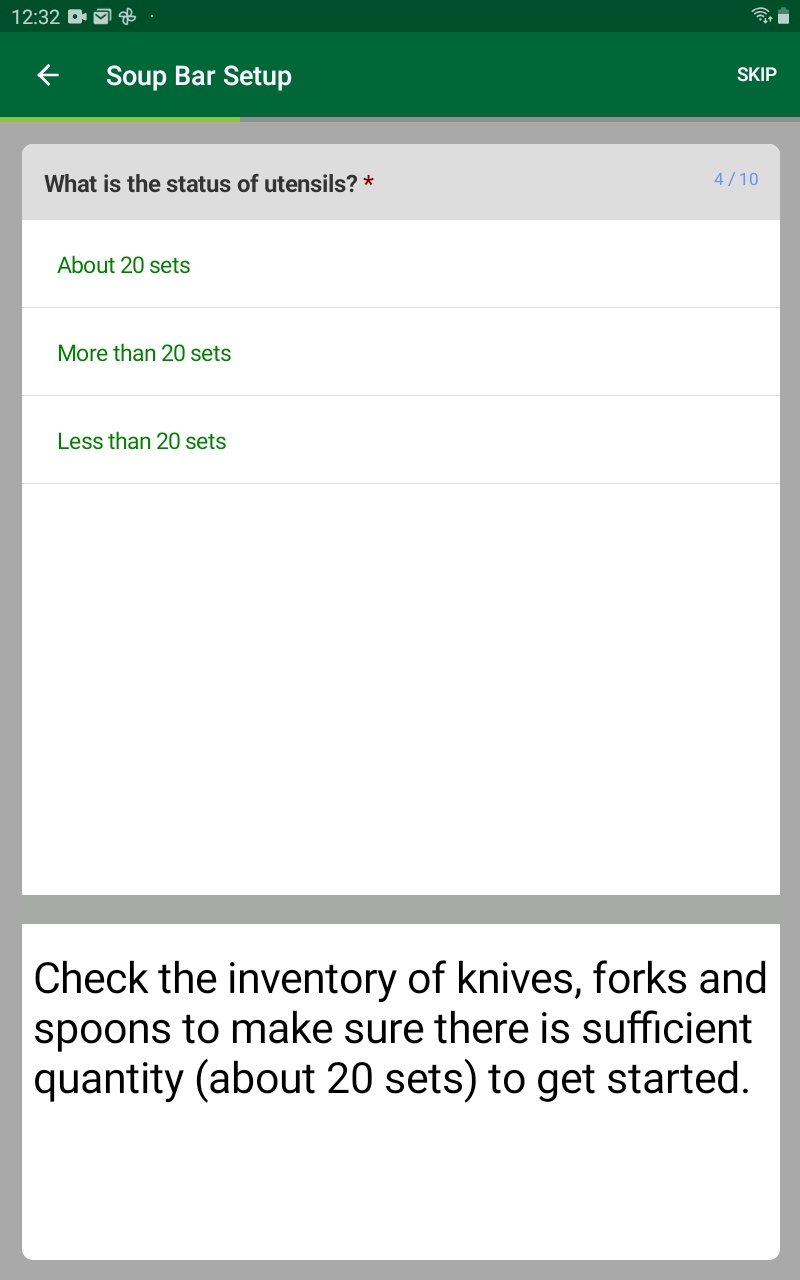
Task: Tap the clock showing 12:32
Action: pyautogui.click(x=35, y=16)
